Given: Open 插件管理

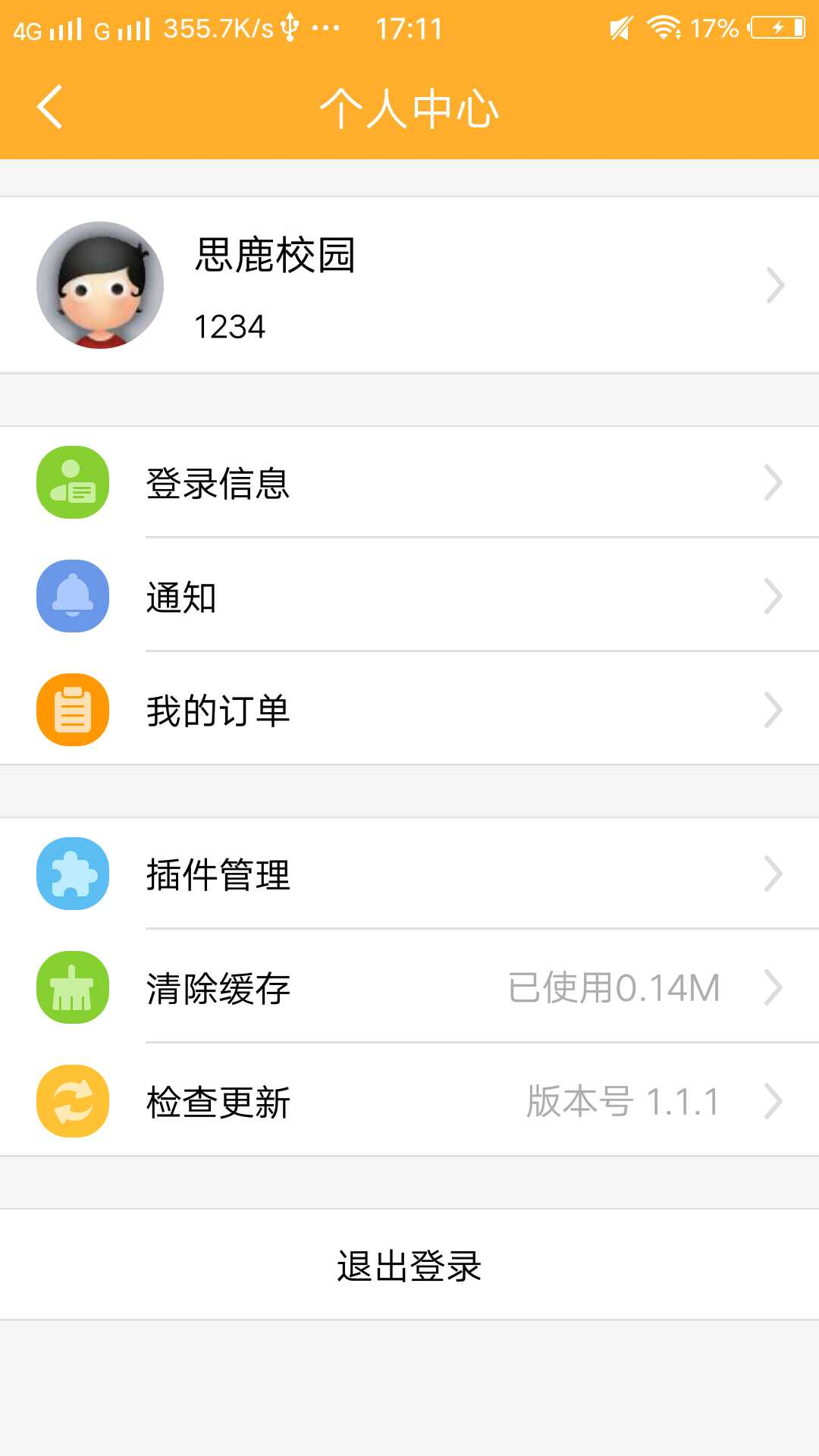Looking at the screenshot, I should (409, 874).
